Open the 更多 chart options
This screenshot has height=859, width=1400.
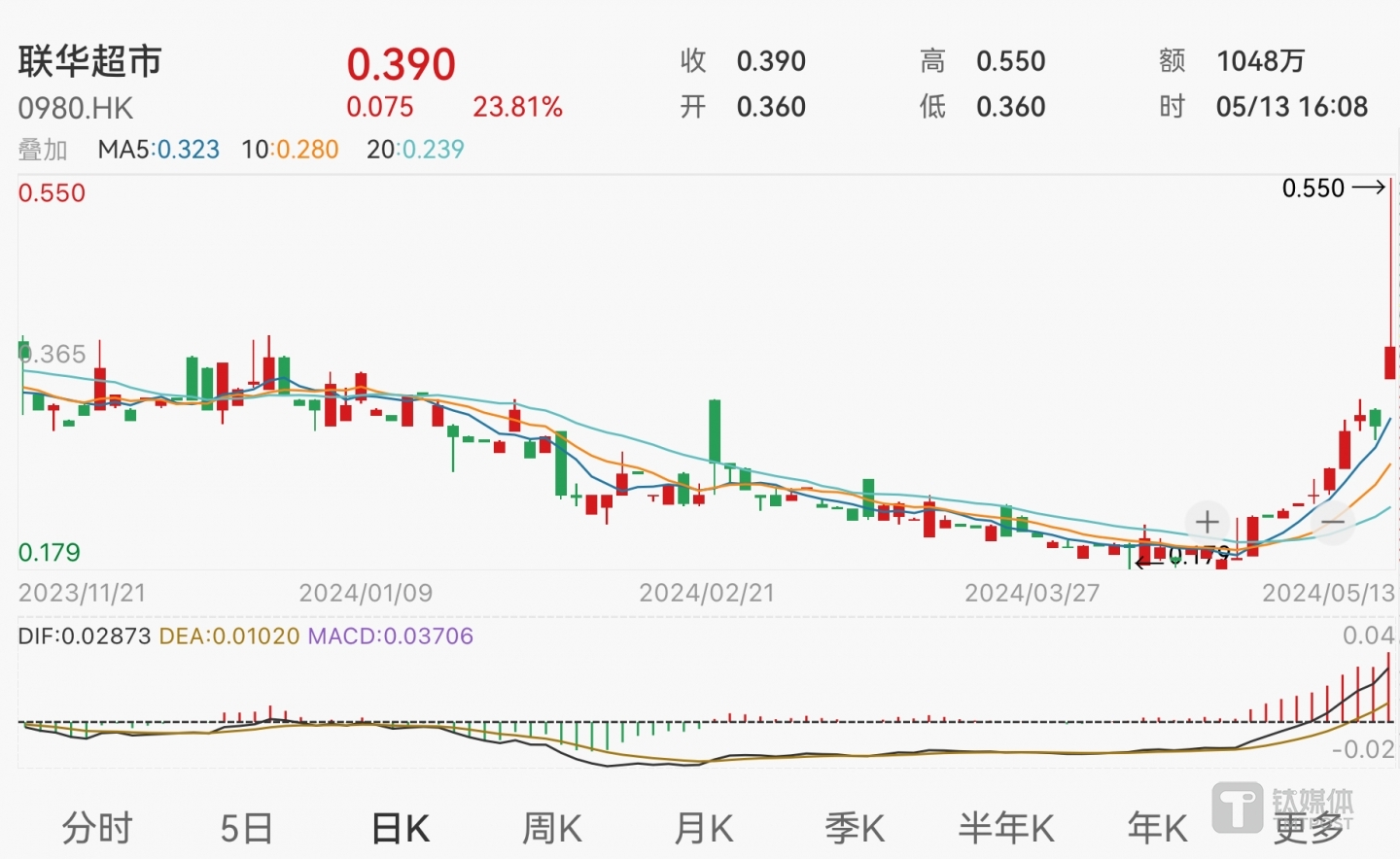click(1309, 829)
